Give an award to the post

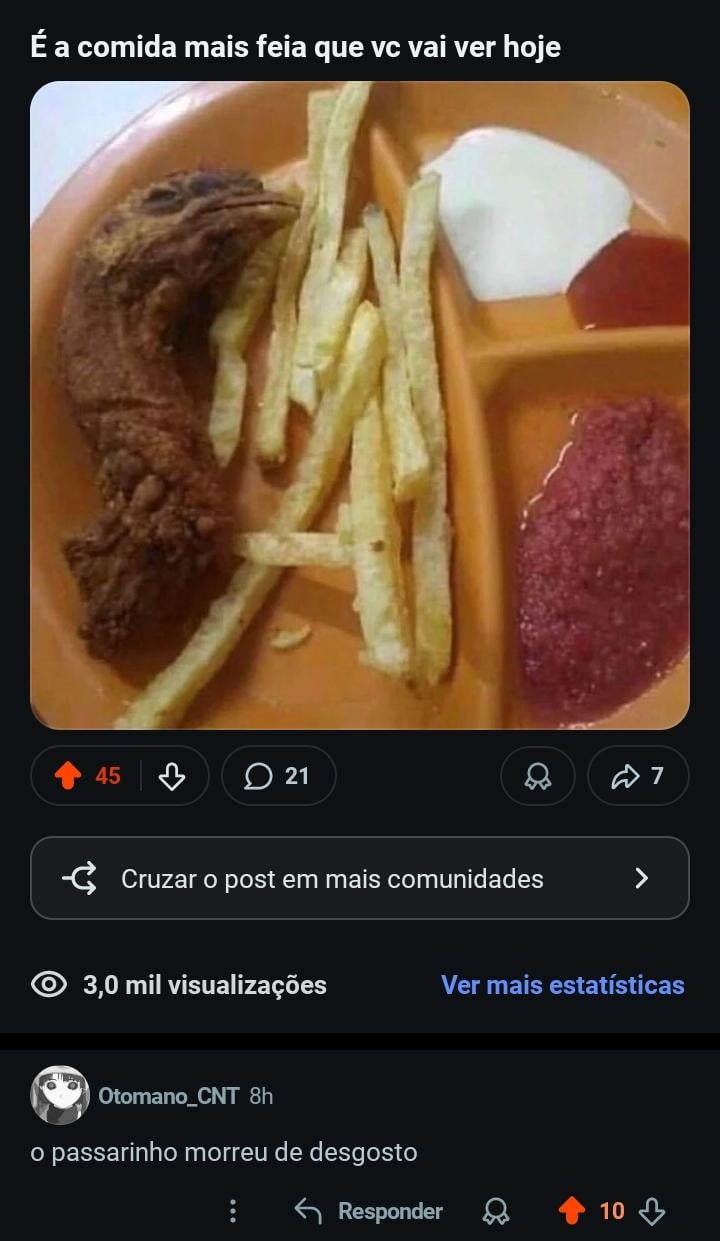click(537, 776)
